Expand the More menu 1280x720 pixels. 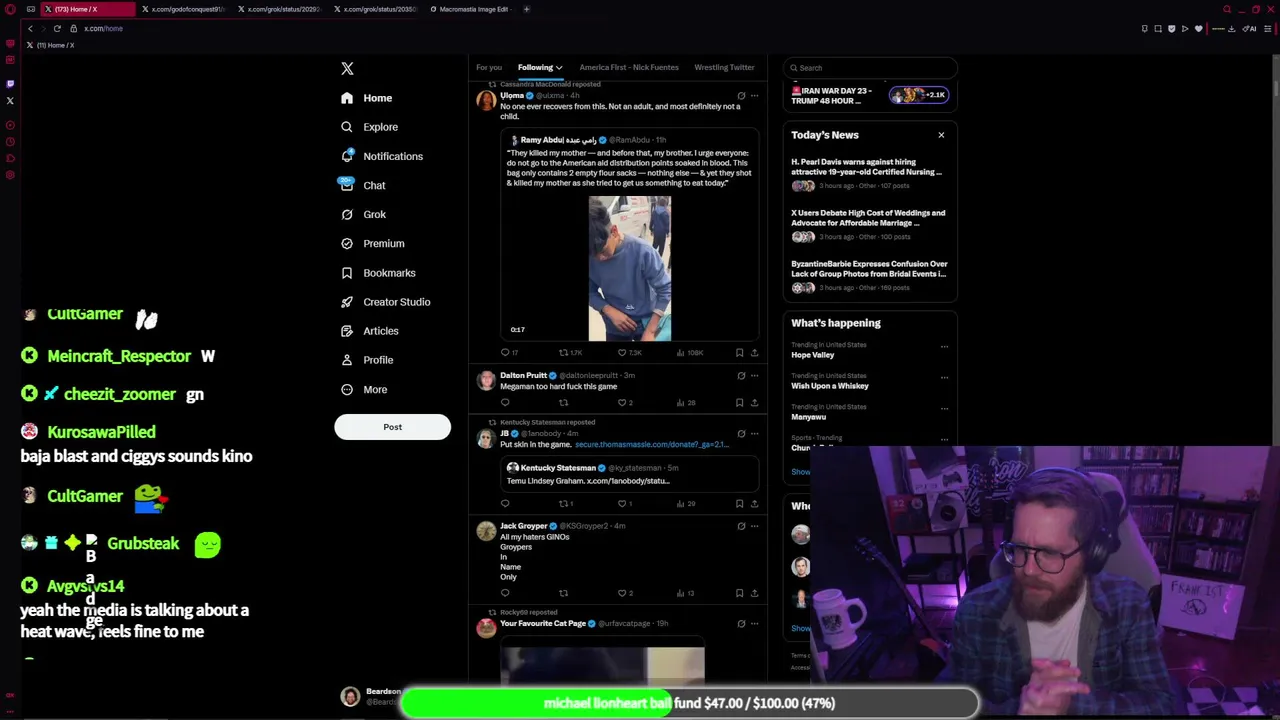pos(374,389)
